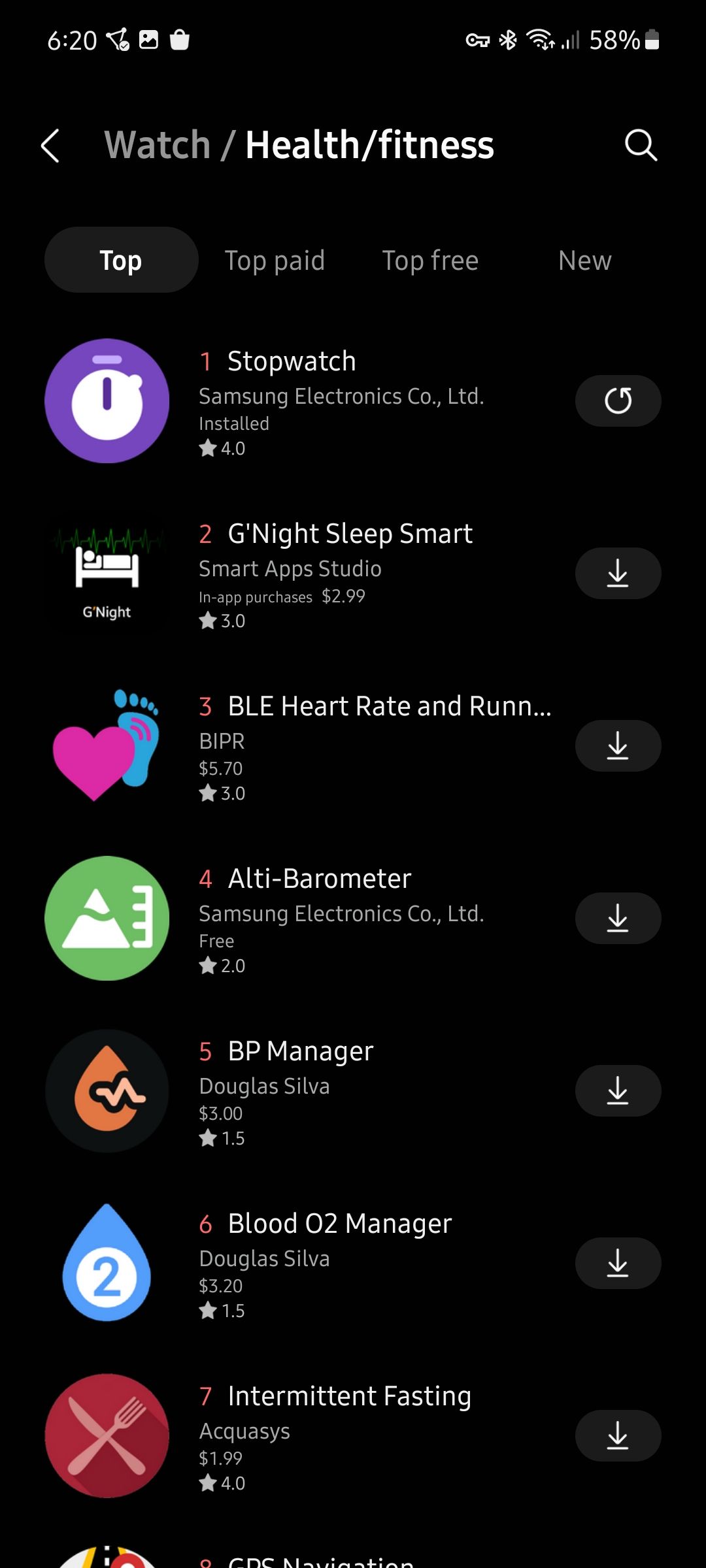The width and height of the screenshot is (706, 1568).
Task: Download the G'Night Sleep Smart app
Action: coord(618,573)
